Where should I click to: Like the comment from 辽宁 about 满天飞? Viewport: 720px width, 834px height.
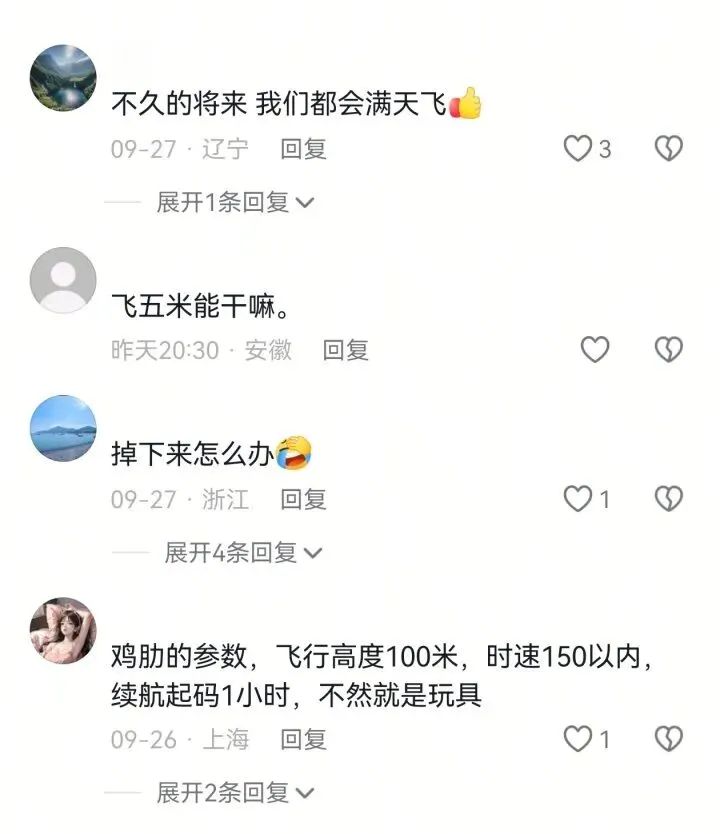click(x=579, y=149)
